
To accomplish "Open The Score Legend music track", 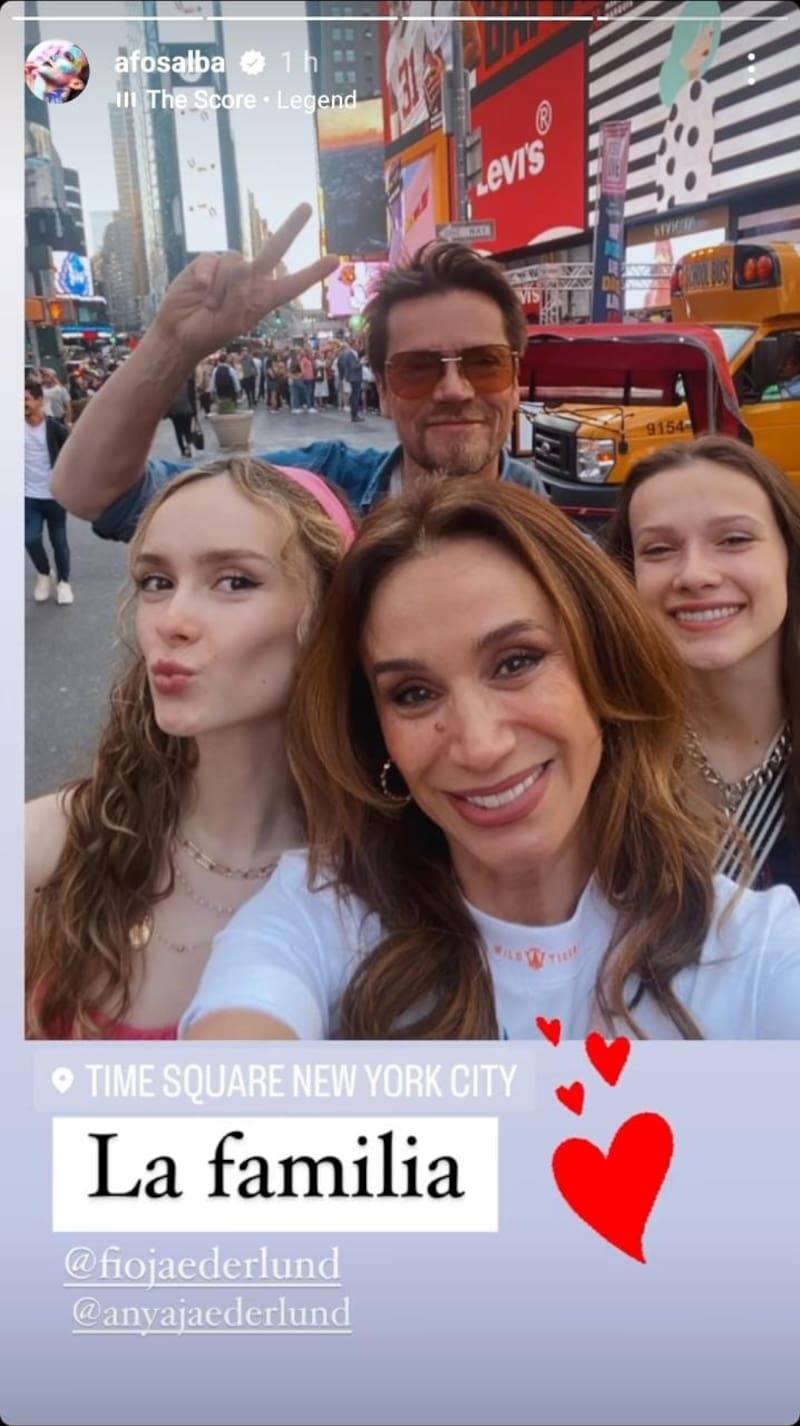I will [236, 100].
